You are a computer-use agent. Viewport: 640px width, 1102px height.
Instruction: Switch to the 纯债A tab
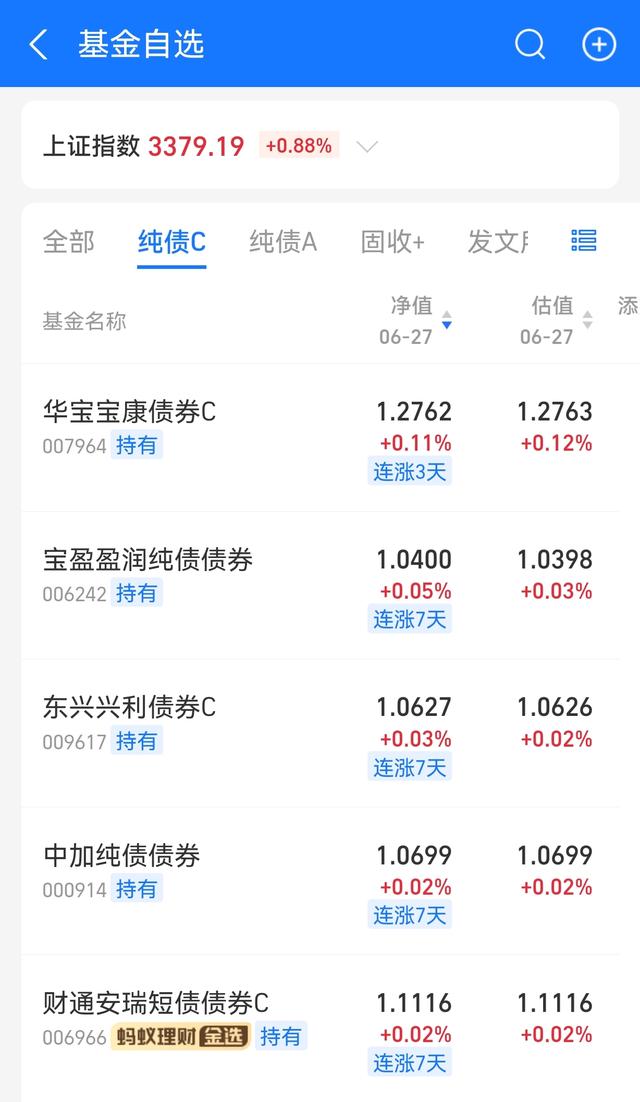[x=283, y=242]
